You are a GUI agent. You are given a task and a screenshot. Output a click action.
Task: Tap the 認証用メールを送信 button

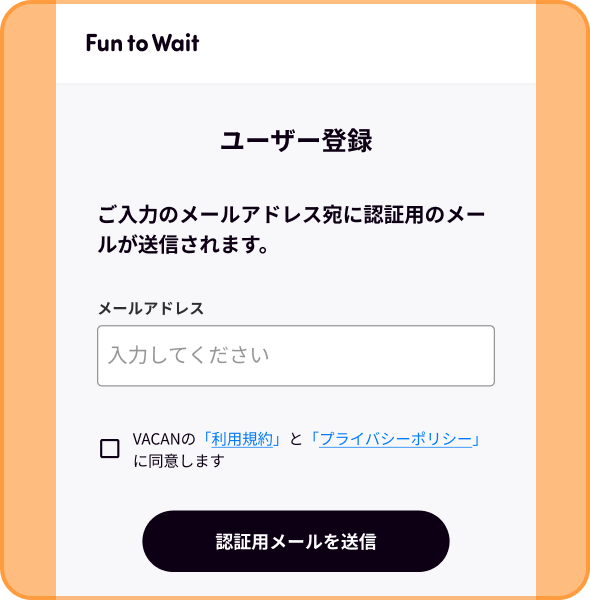[x=296, y=541]
